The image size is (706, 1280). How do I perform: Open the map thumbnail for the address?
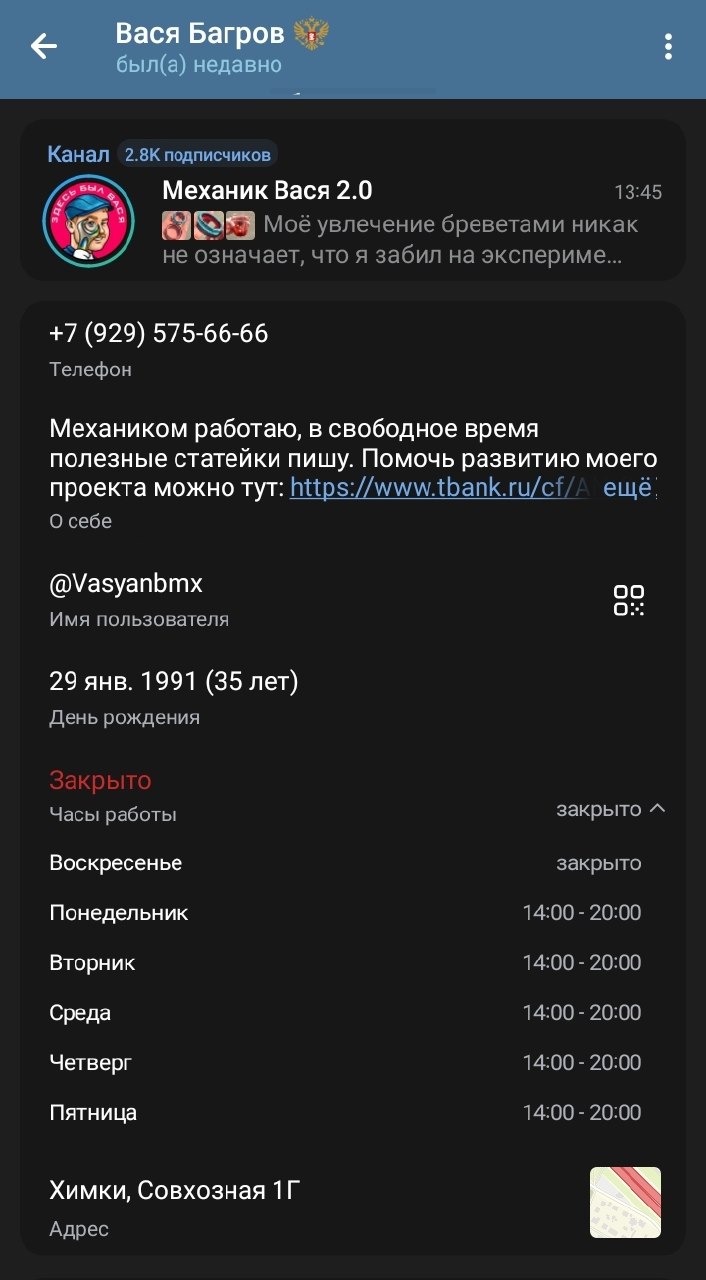coord(625,1202)
